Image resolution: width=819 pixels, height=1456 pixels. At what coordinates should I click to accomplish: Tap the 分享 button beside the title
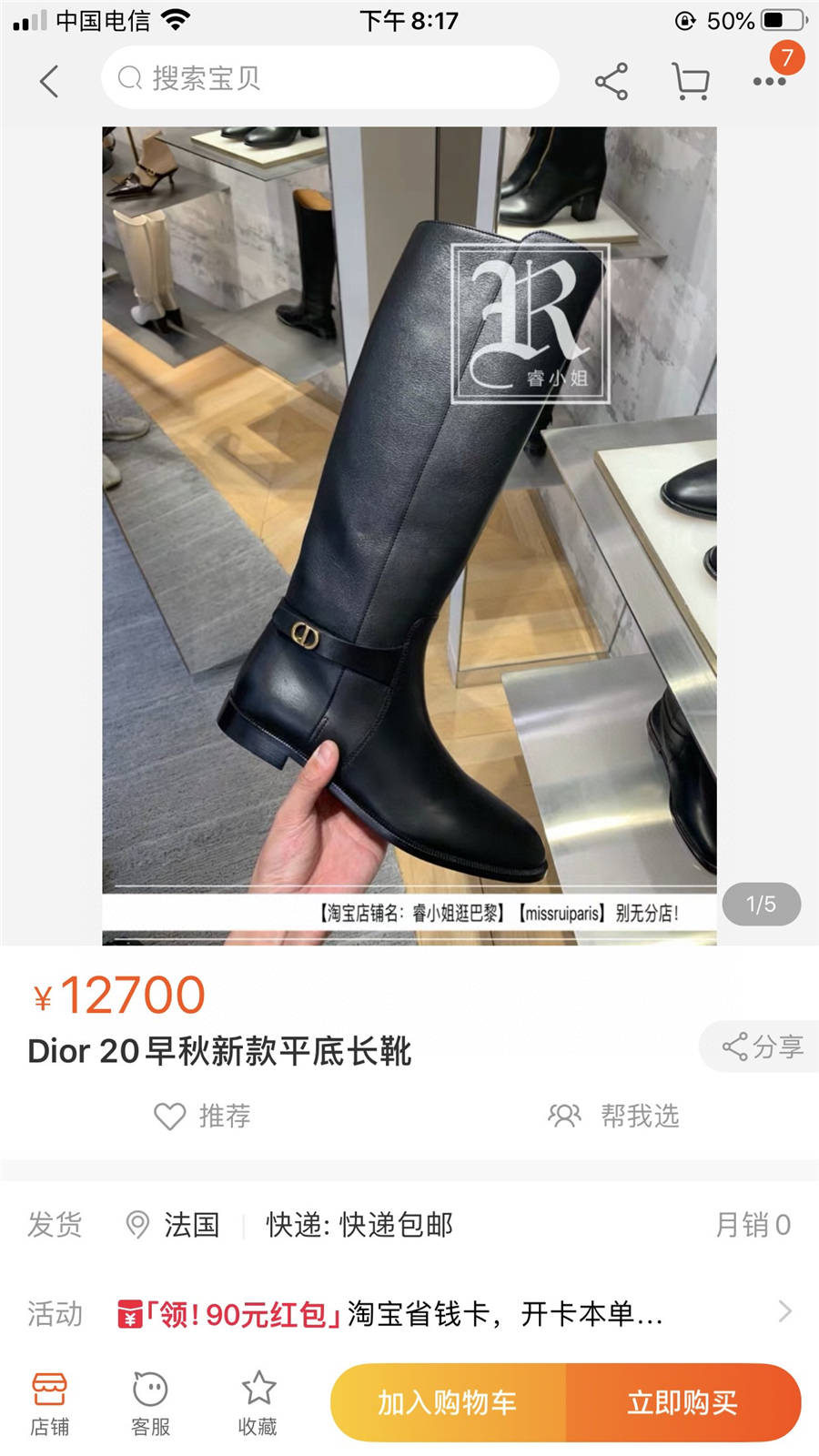click(762, 1046)
